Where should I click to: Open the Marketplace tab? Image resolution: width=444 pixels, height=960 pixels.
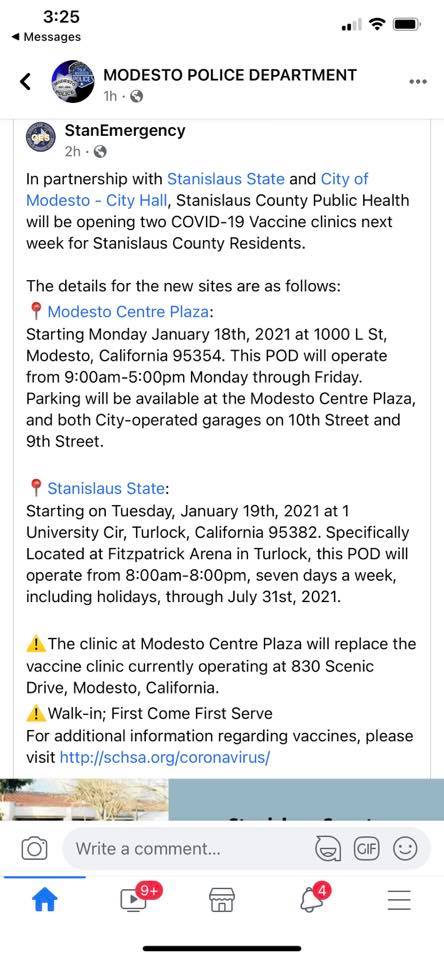tap(222, 900)
